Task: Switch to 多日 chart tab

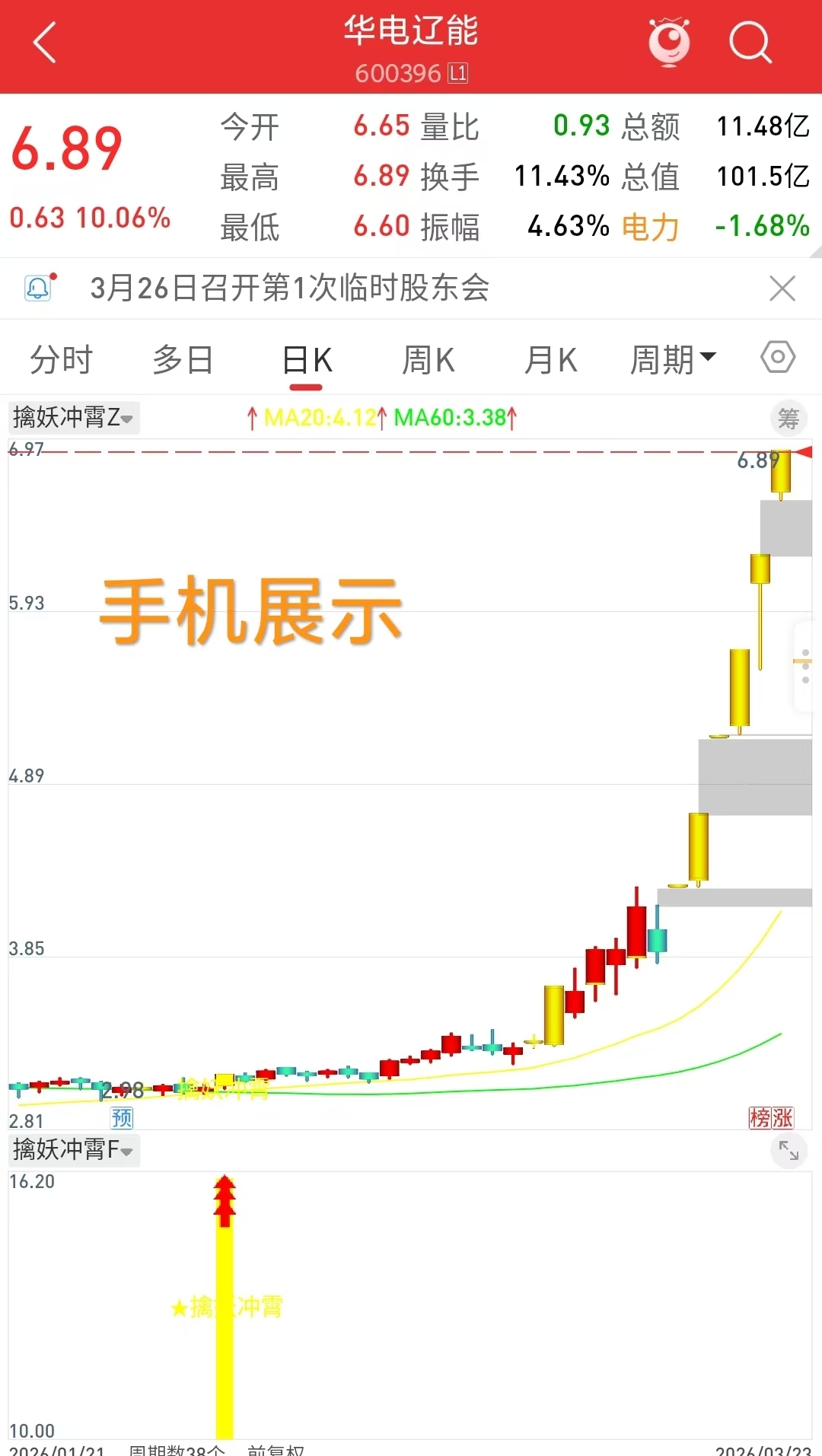Action: pos(183,360)
